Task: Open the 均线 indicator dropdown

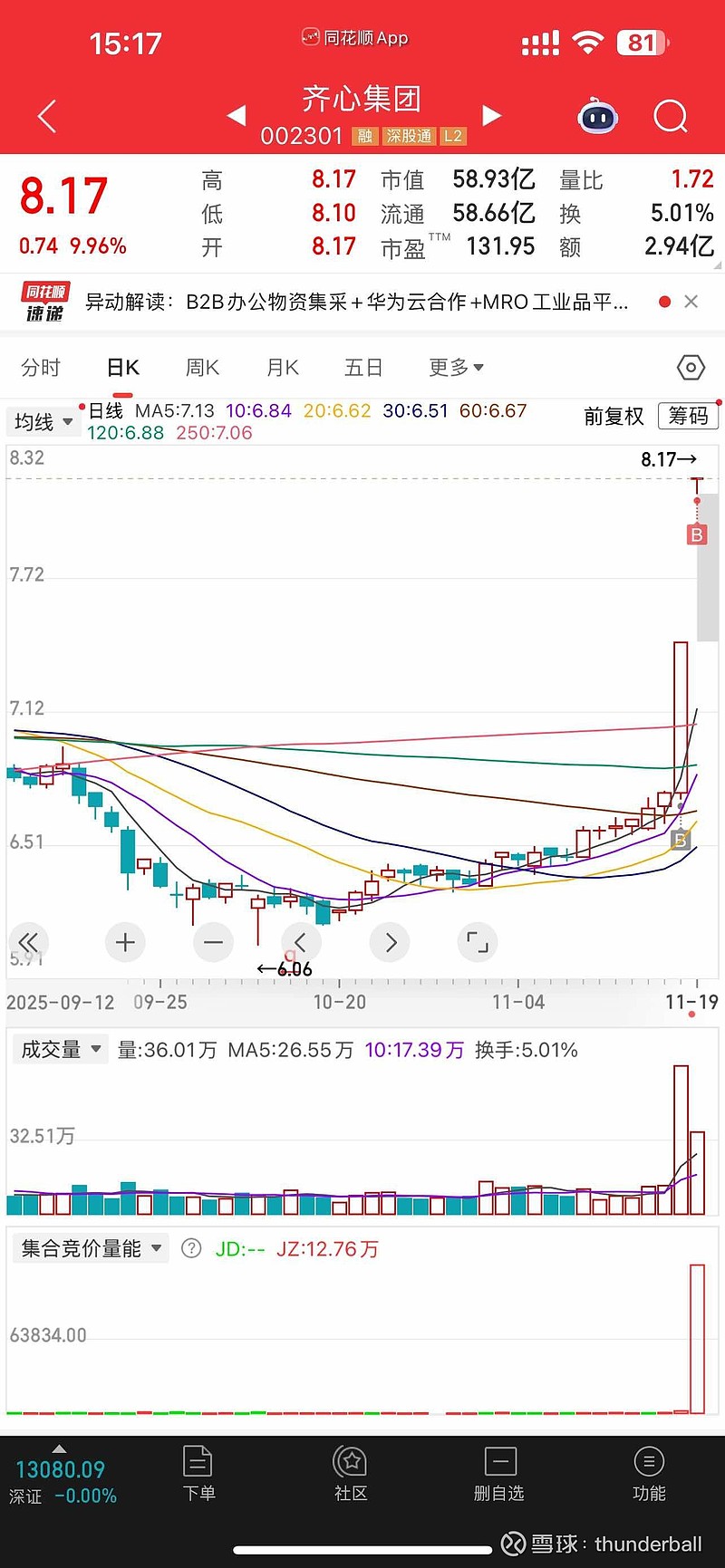Action: point(43,422)
